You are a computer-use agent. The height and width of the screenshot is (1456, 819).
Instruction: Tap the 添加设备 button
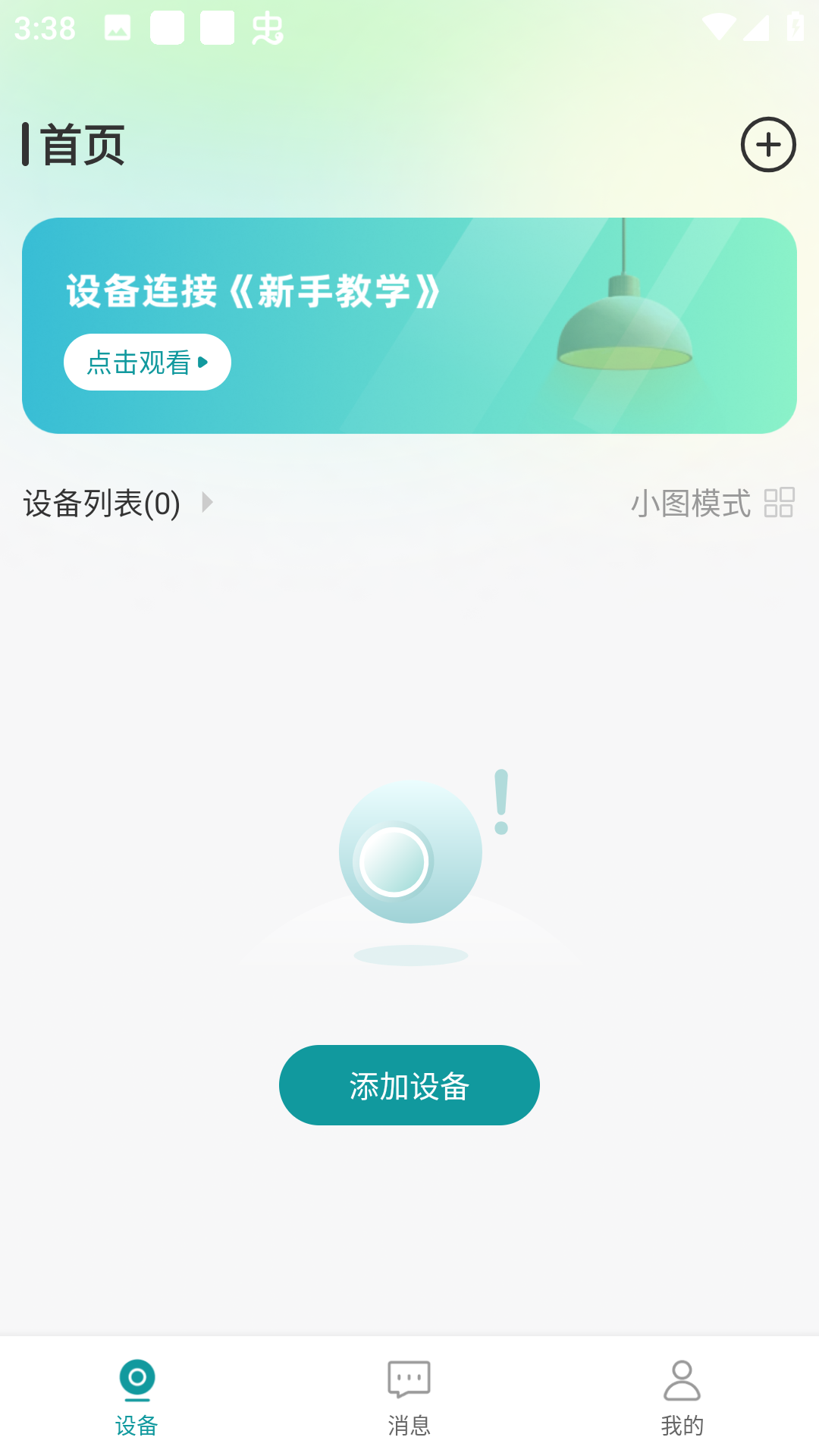coord(409,1085)
